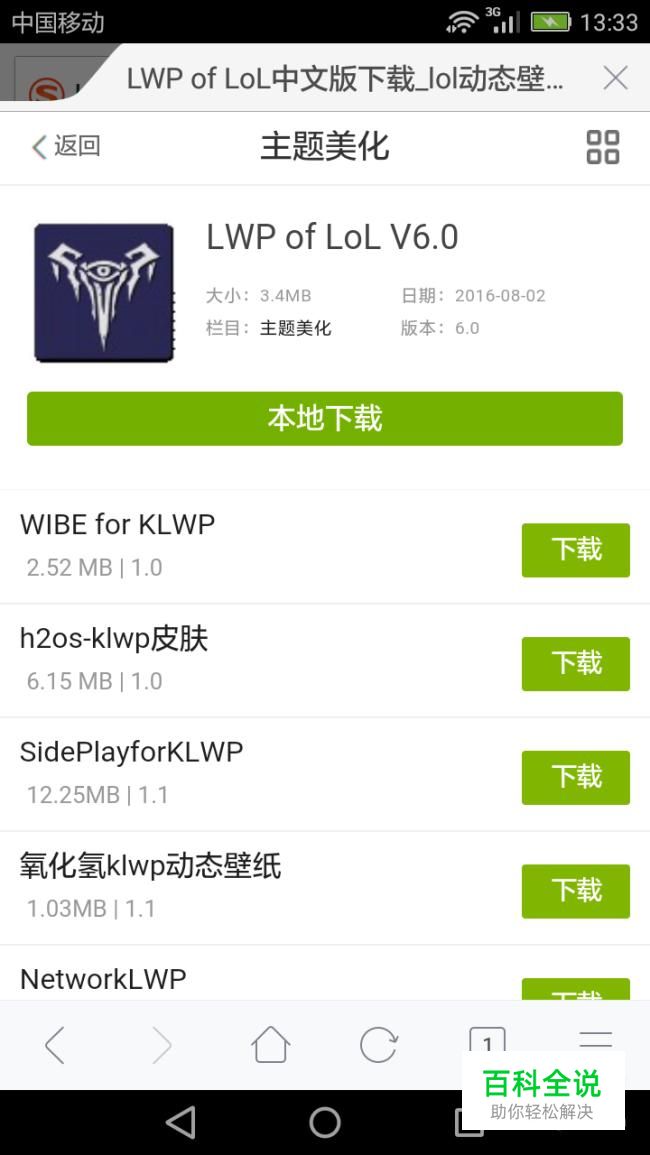Open the category grid menu icon
Screen dimensions: 650x1155
(602, 147)
